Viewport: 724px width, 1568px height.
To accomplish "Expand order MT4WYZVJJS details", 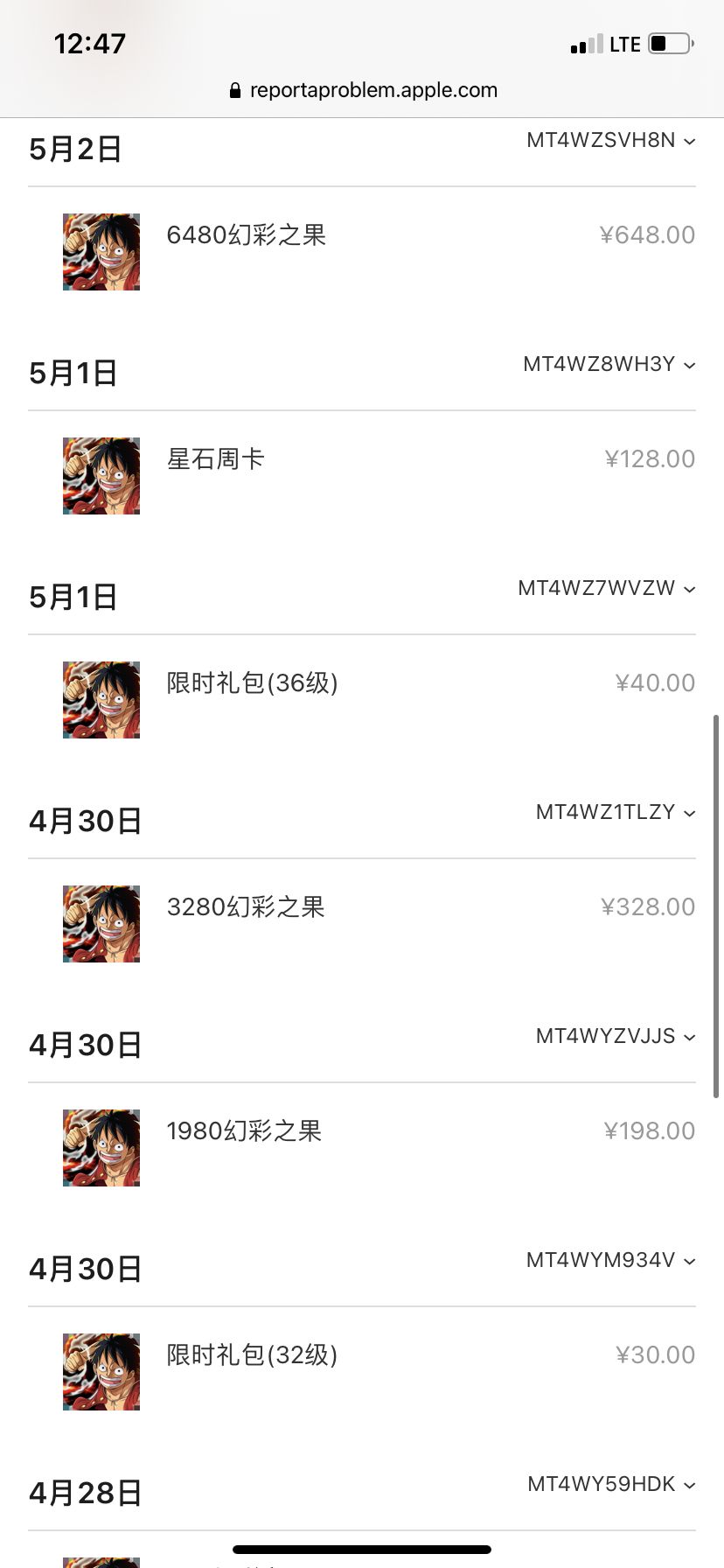I will (x=615, y=1036).
